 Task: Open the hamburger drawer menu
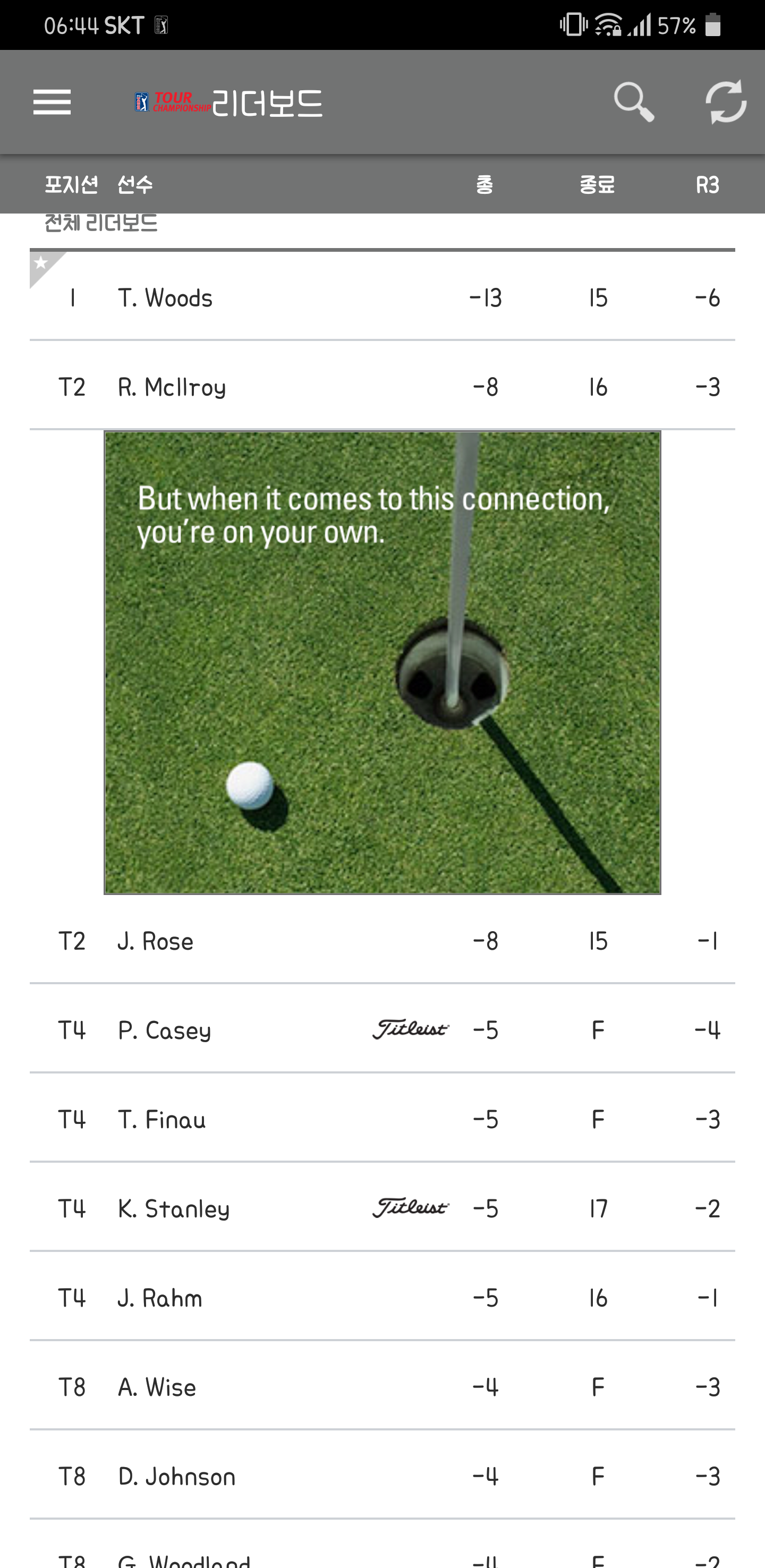53,101
